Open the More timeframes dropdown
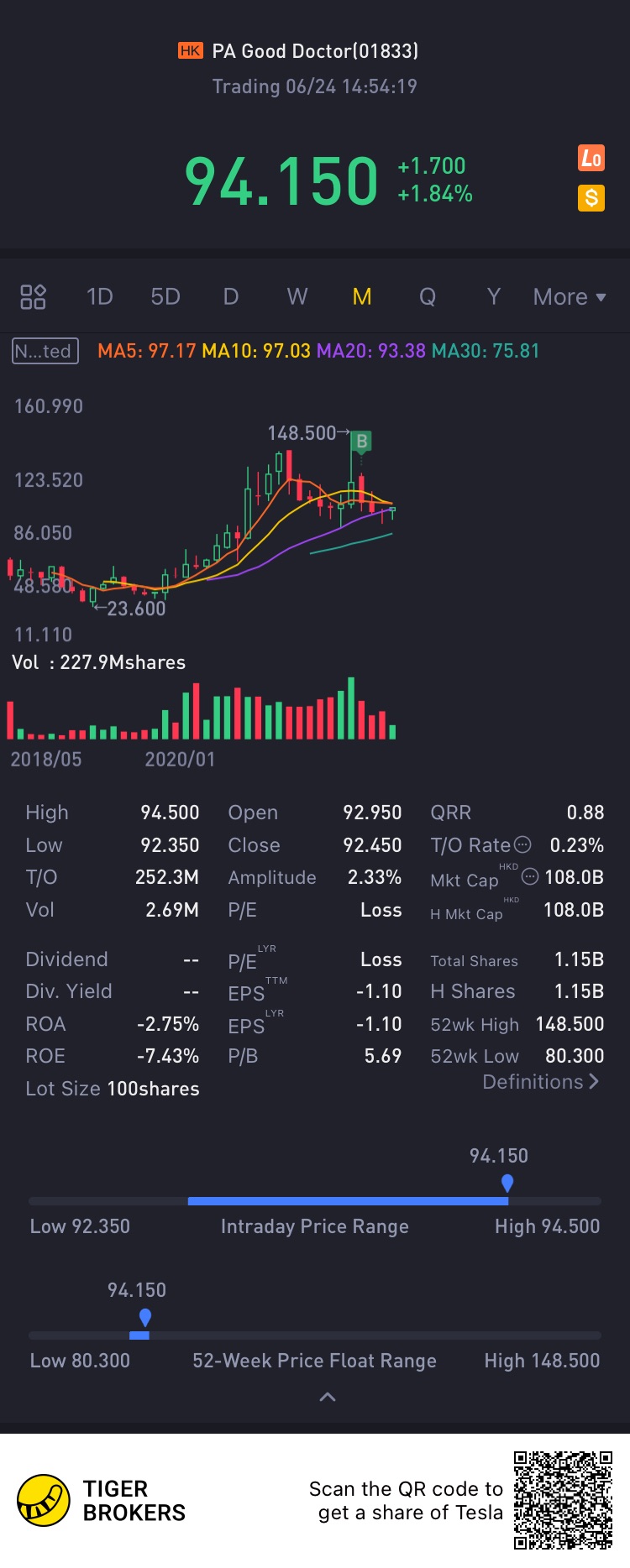This screenshot has height=1568, width=630. tap(569, 297)
